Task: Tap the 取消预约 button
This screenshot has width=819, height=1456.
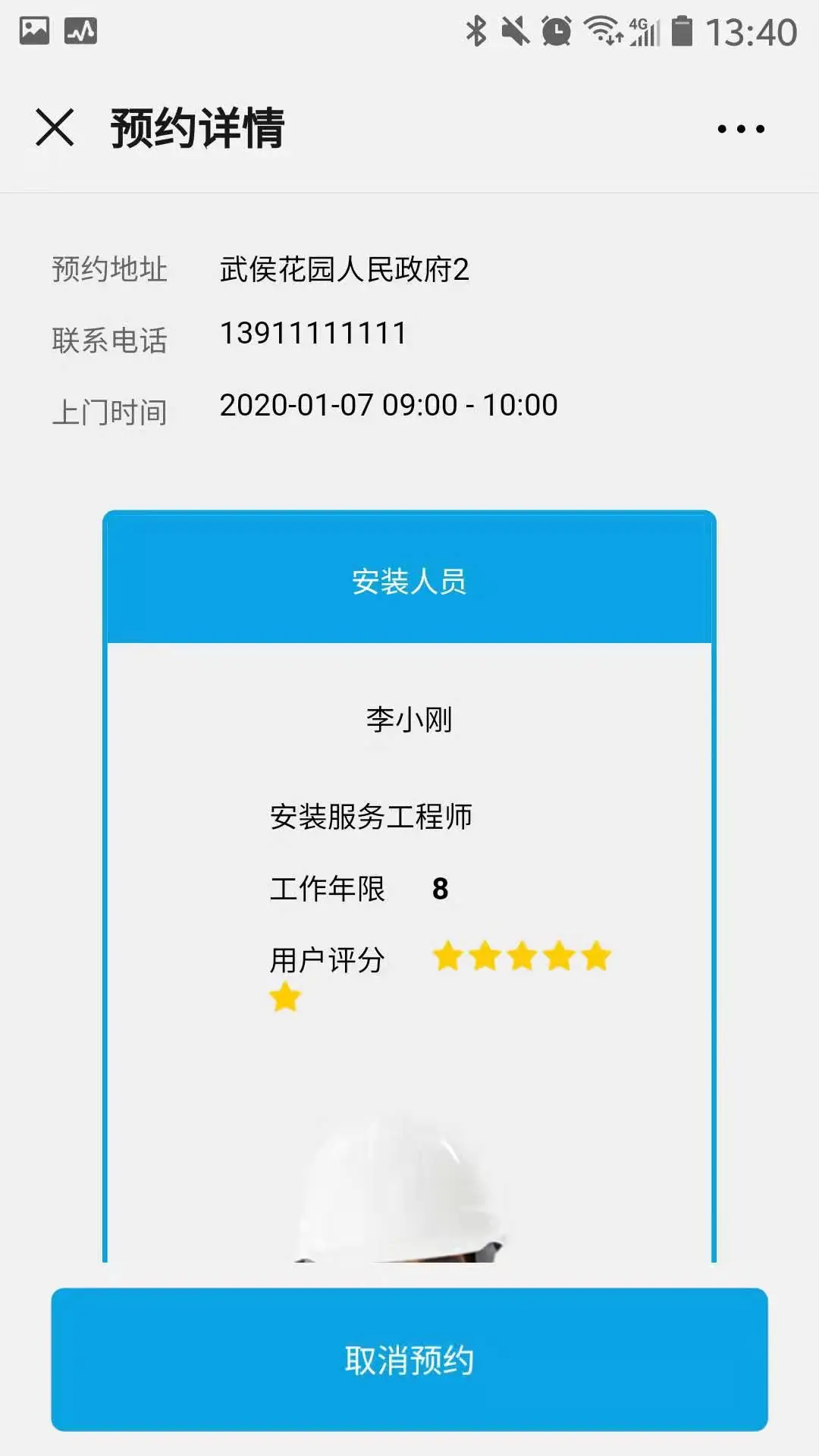Action: pyautogui.click(x=409, y=1359)
